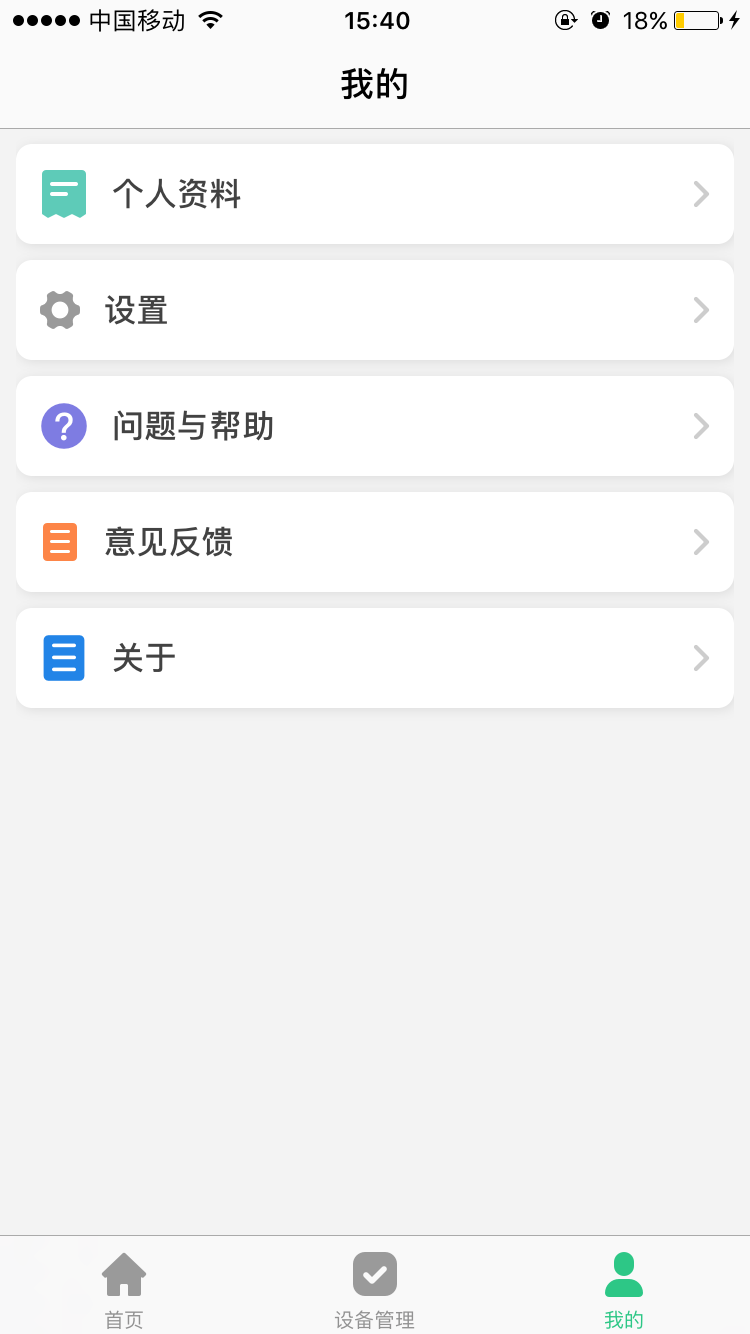Select the home icon for 首页
The image size is (750, 1334).
point(124,1273)
